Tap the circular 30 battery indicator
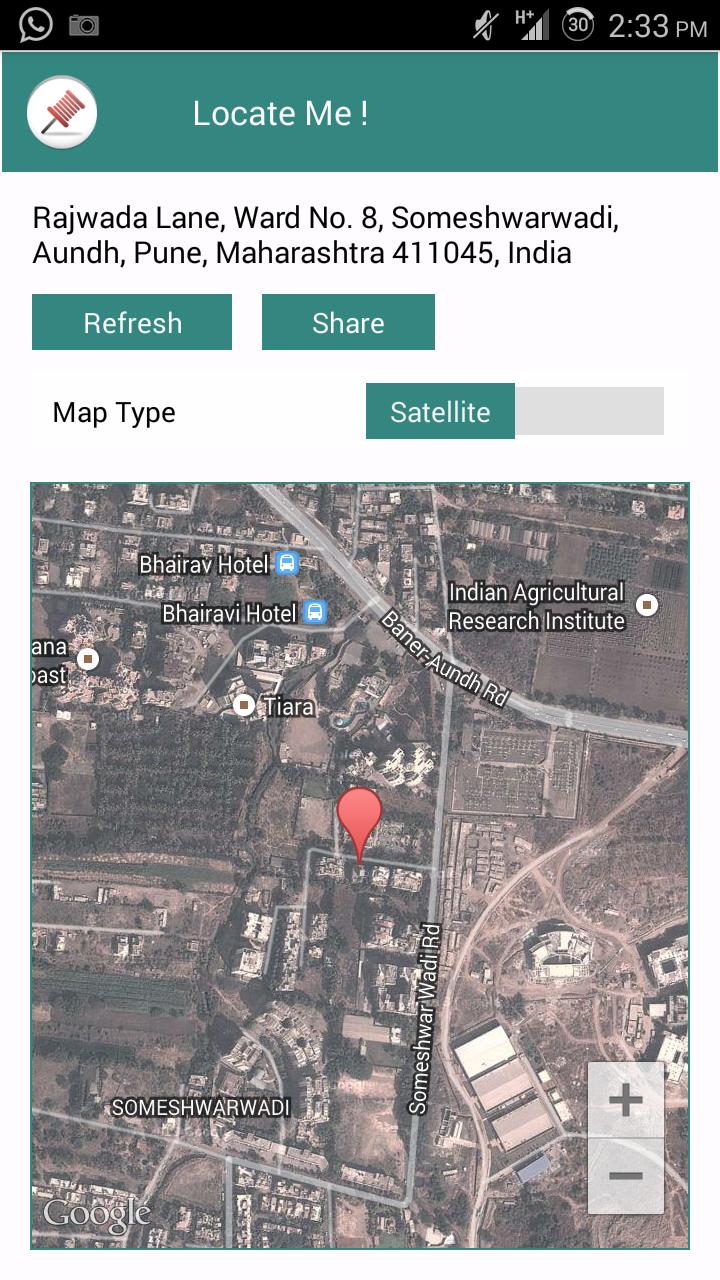Image resolution: width=720 pixels, height=1280 pixels. click(577, 25)
